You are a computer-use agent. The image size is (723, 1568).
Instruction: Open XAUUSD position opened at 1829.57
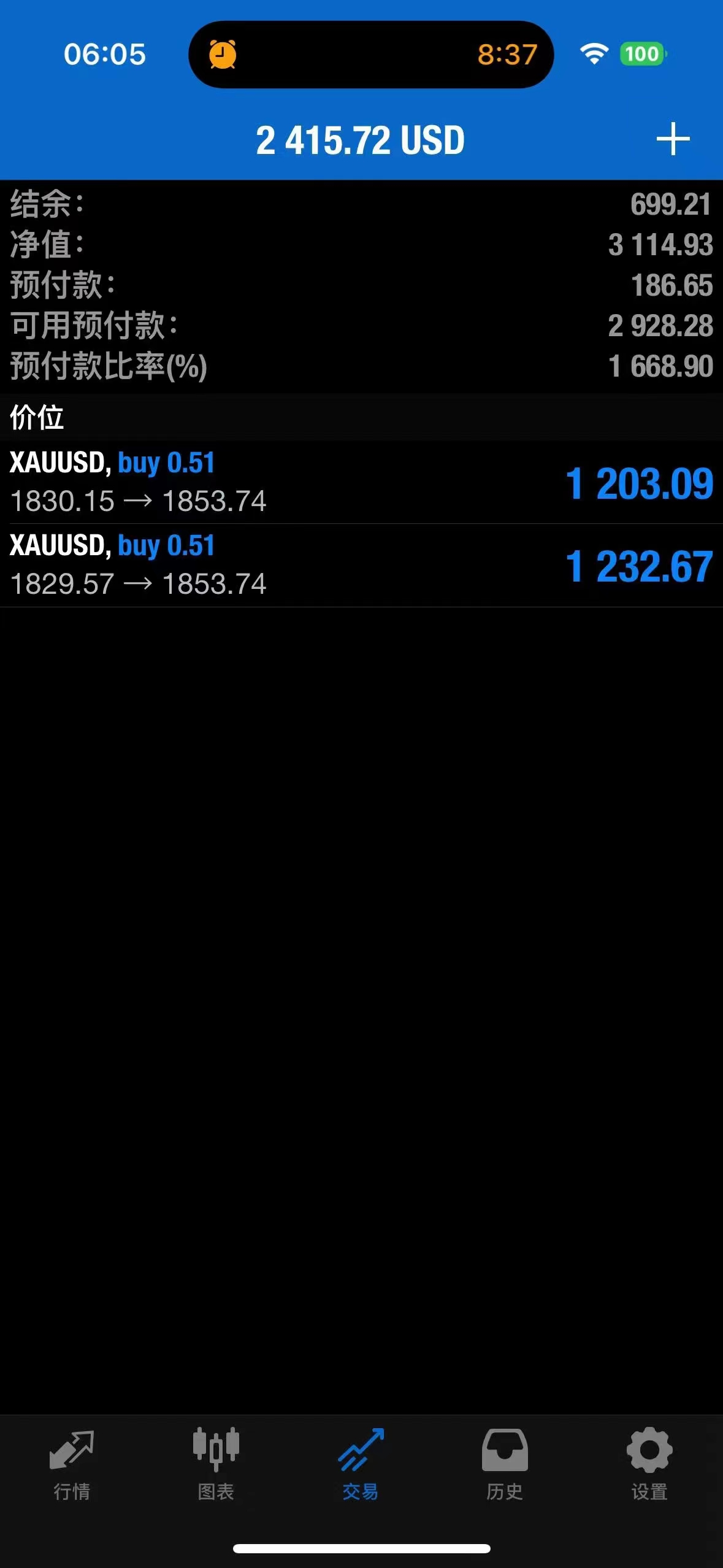coord(361,566)
